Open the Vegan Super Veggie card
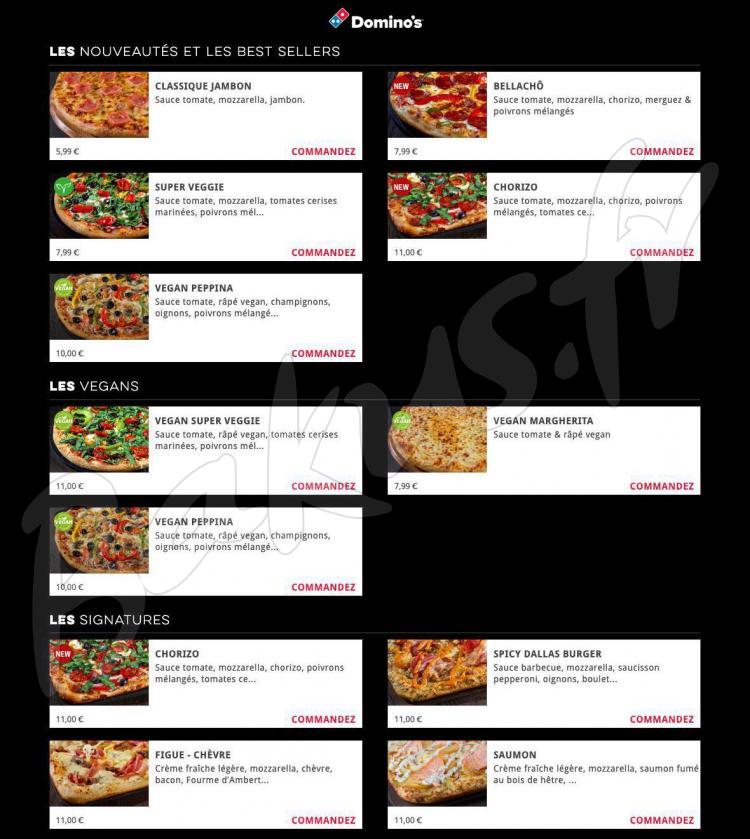The image size is (750, 839). pyautogui.click(x=207, y=421)
